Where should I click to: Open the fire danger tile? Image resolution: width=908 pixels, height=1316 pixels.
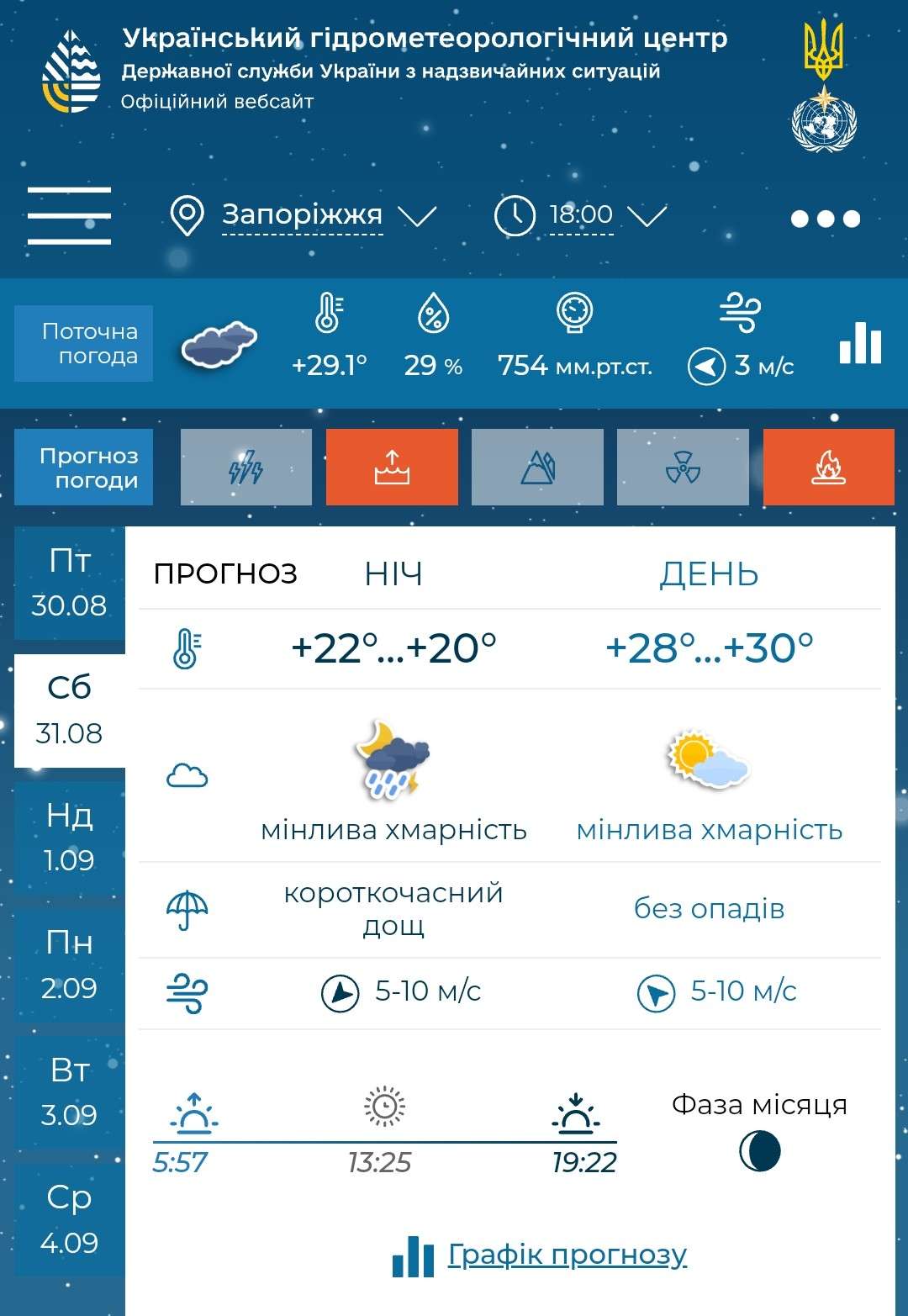click(829, 467)
